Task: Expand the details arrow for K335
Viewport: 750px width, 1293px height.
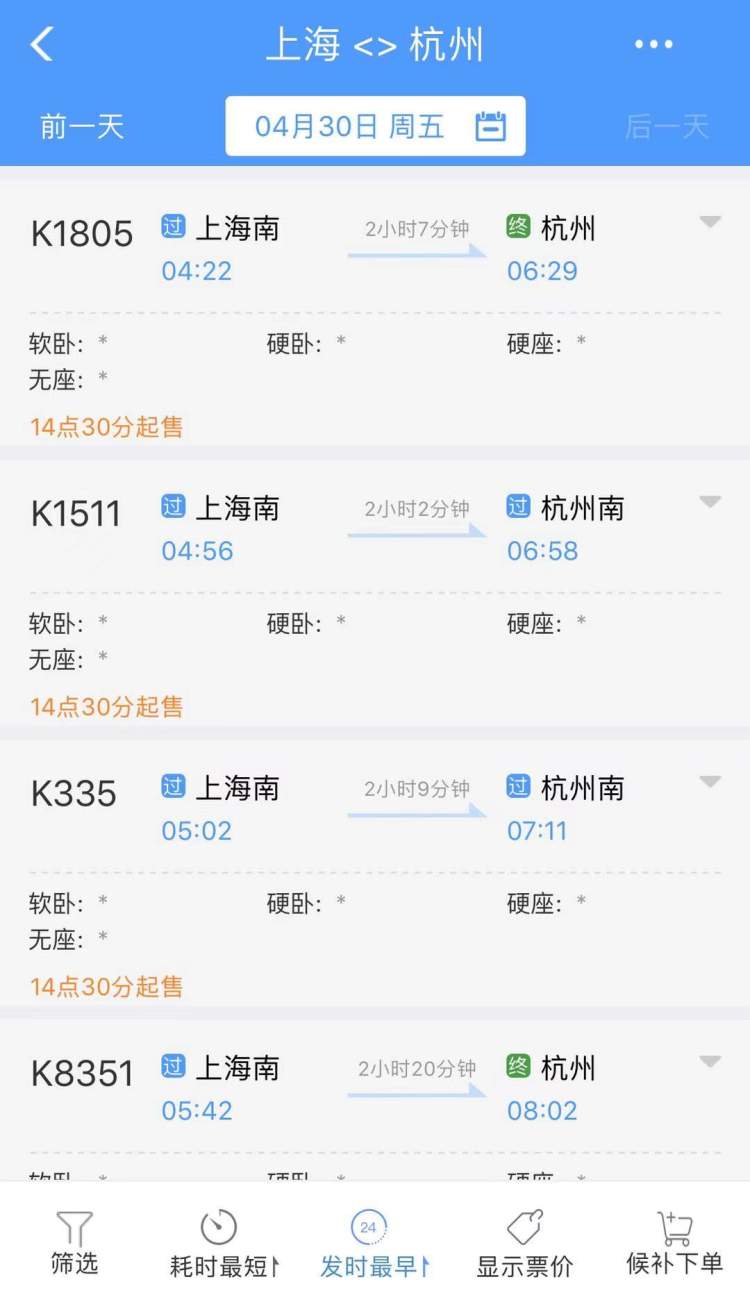Action: (710, 782)
